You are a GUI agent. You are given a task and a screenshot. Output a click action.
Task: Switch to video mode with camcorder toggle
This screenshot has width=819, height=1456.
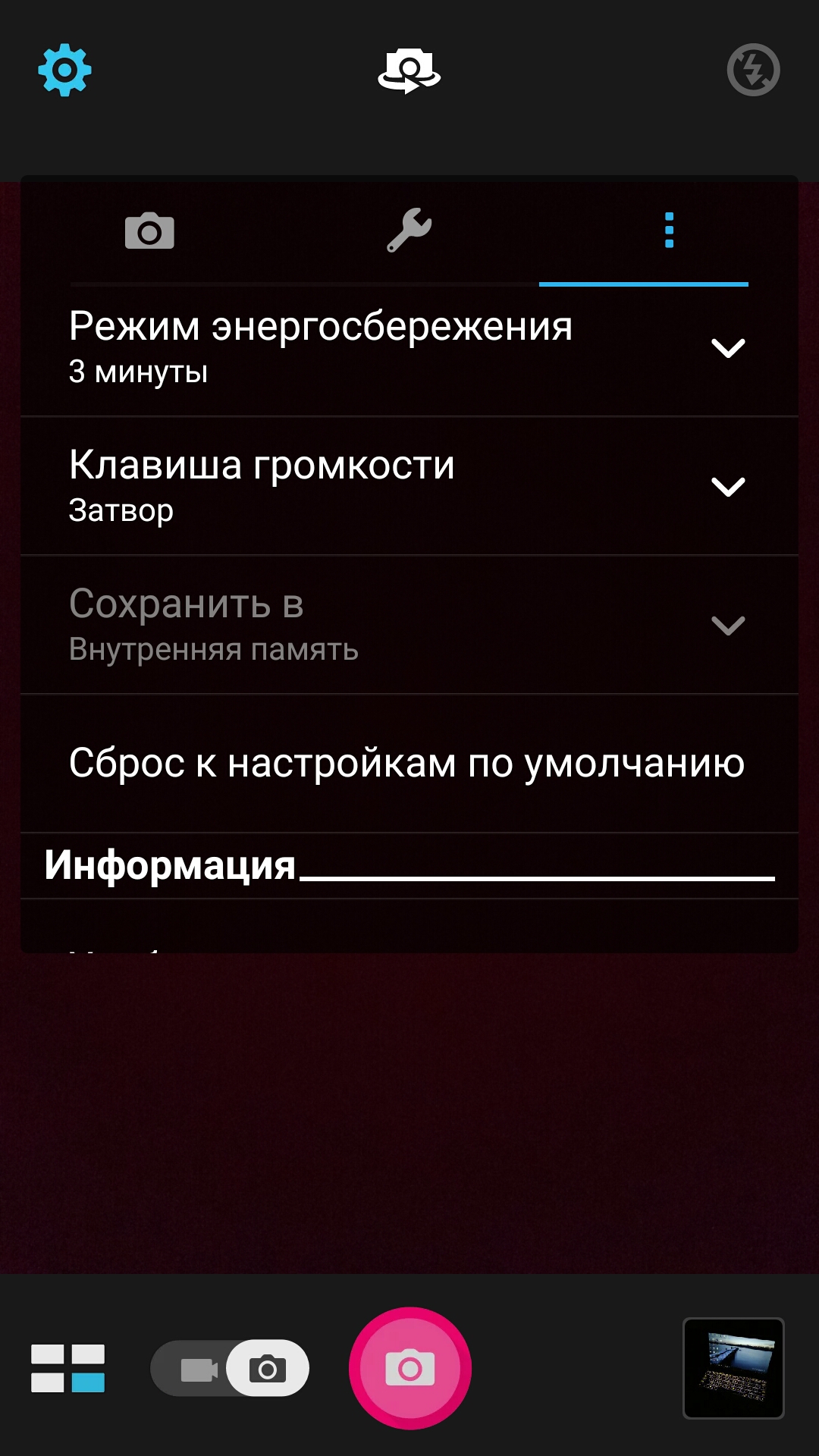[x=199, y=1369]
